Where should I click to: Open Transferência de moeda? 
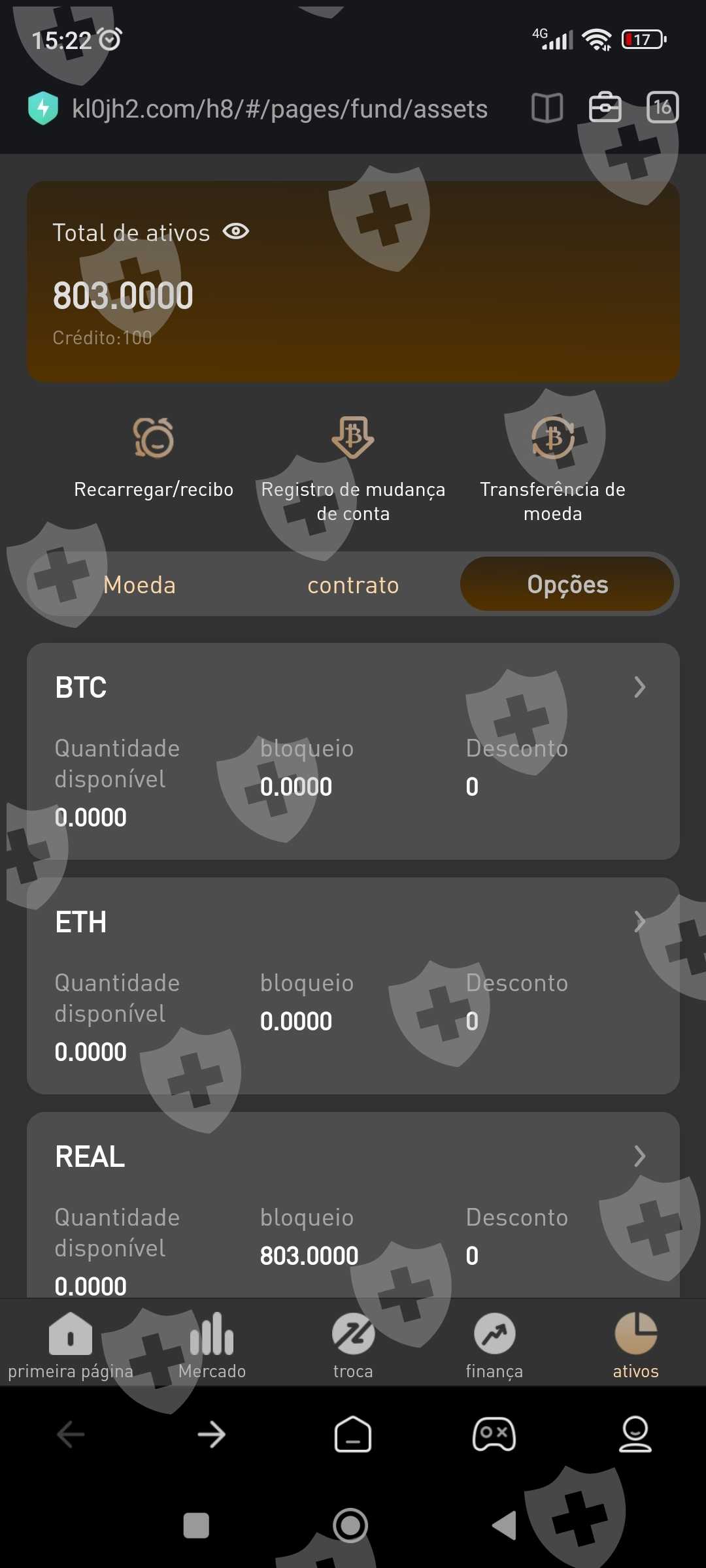[553, 467]
